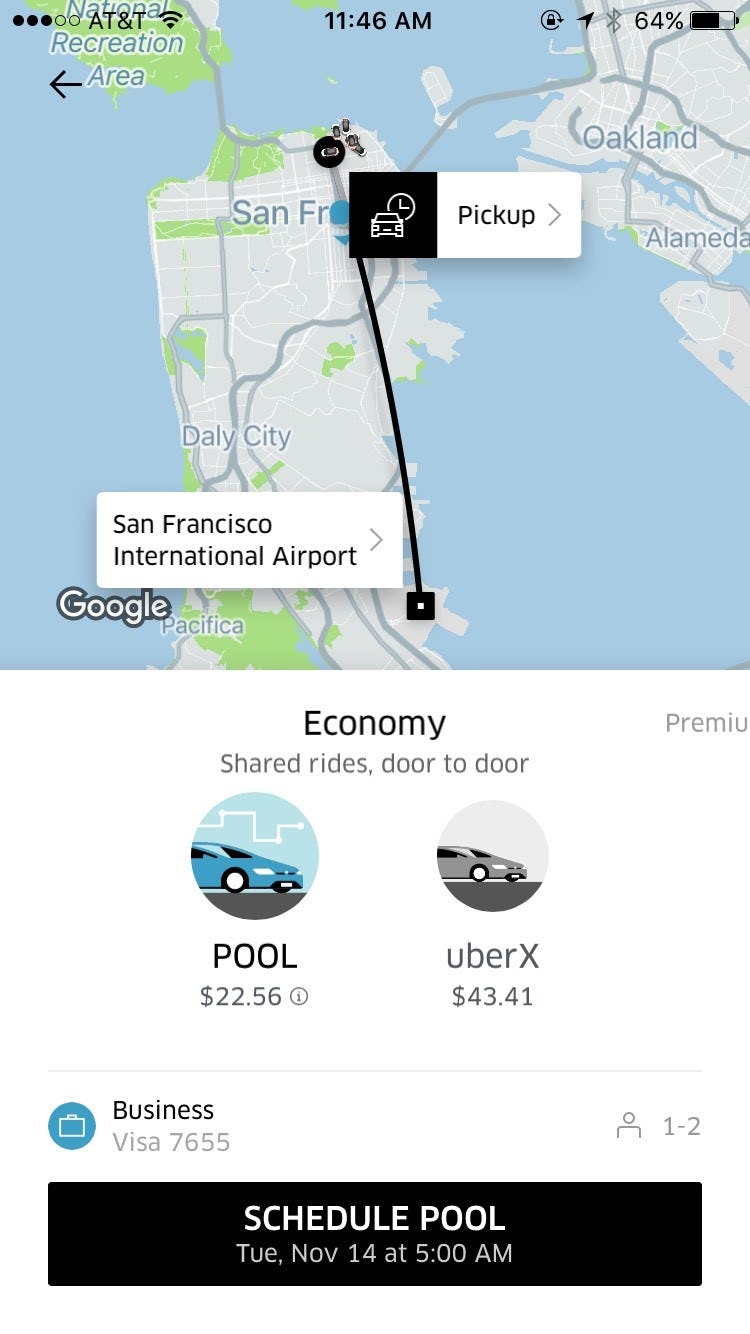Tap the back arrow above the map
This screenshot has height=1334, width=750.
[64, 85]
